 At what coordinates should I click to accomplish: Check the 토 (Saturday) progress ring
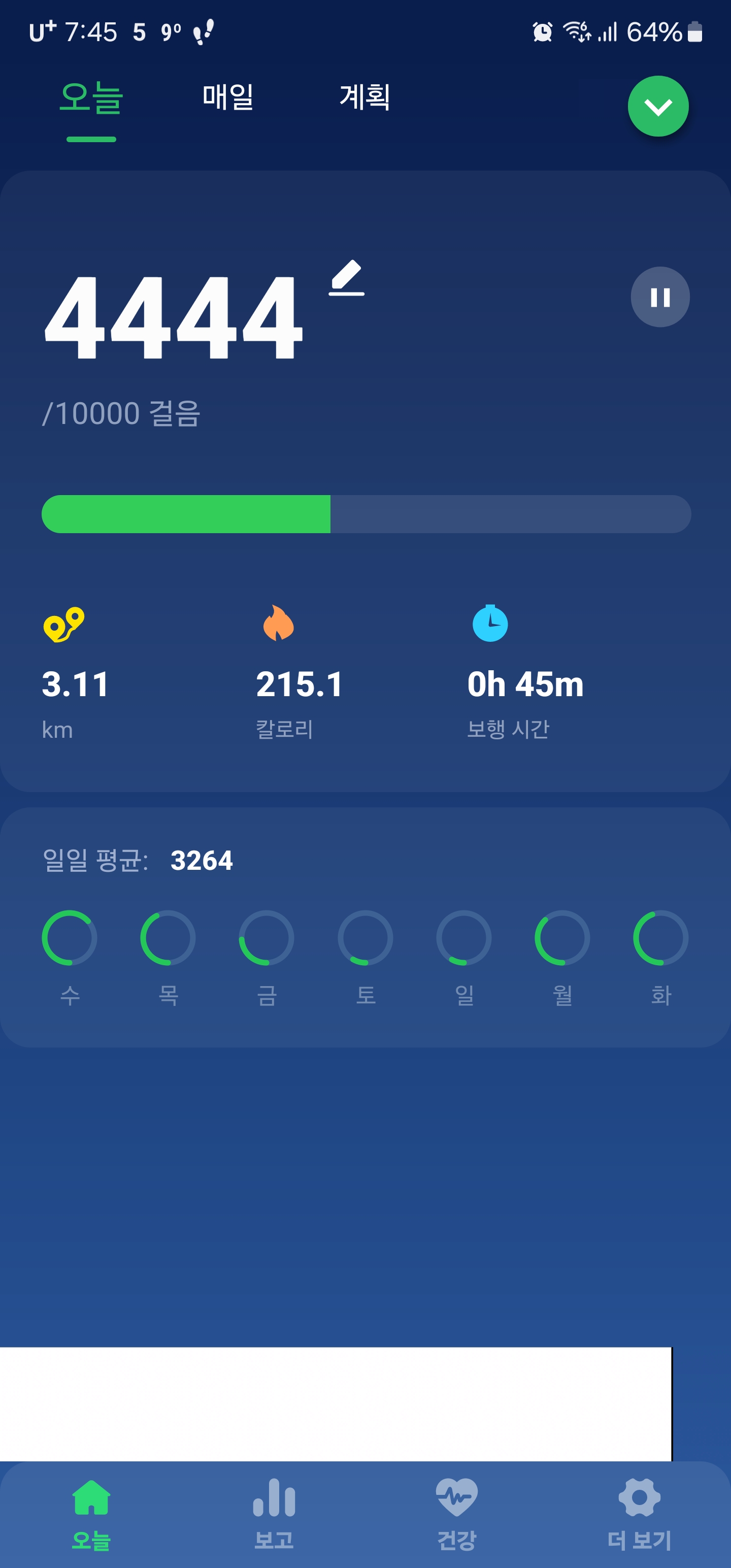click(x=365, y=937)
